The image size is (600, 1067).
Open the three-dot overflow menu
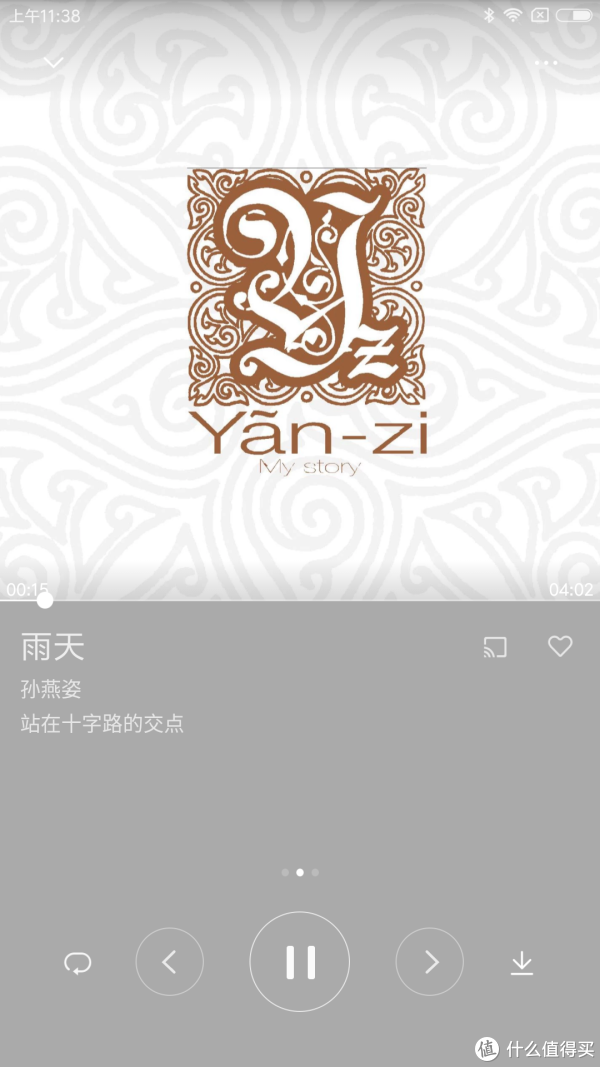(546, 63)
